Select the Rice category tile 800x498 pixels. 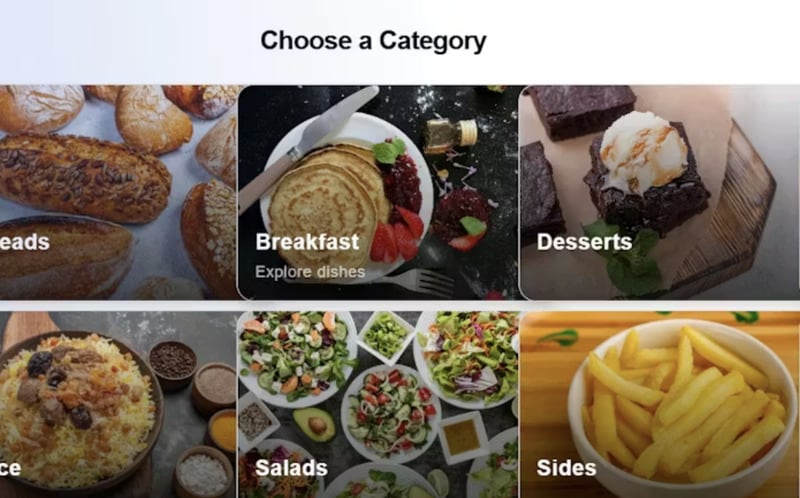[117, 405]
